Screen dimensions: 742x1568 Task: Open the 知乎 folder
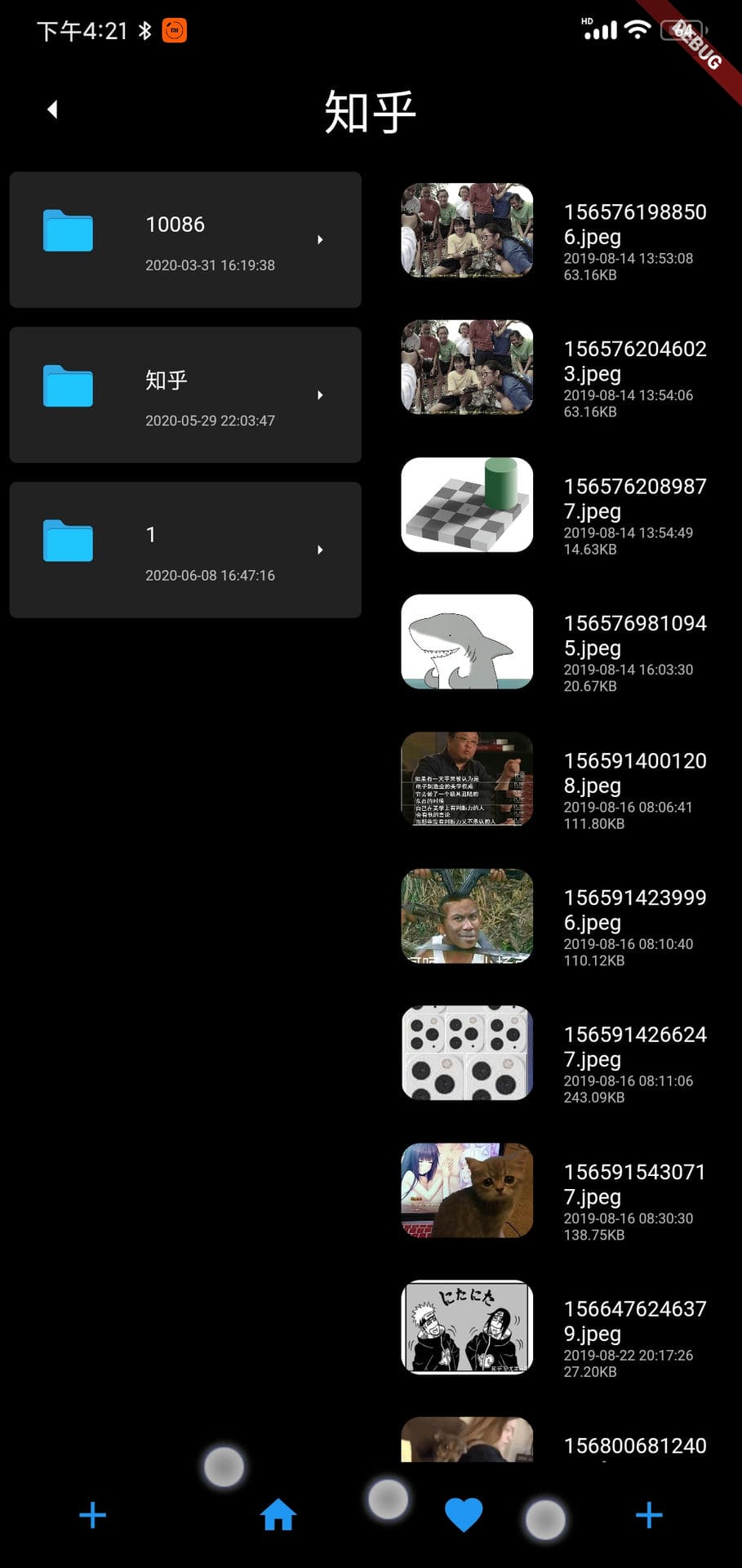185,395
